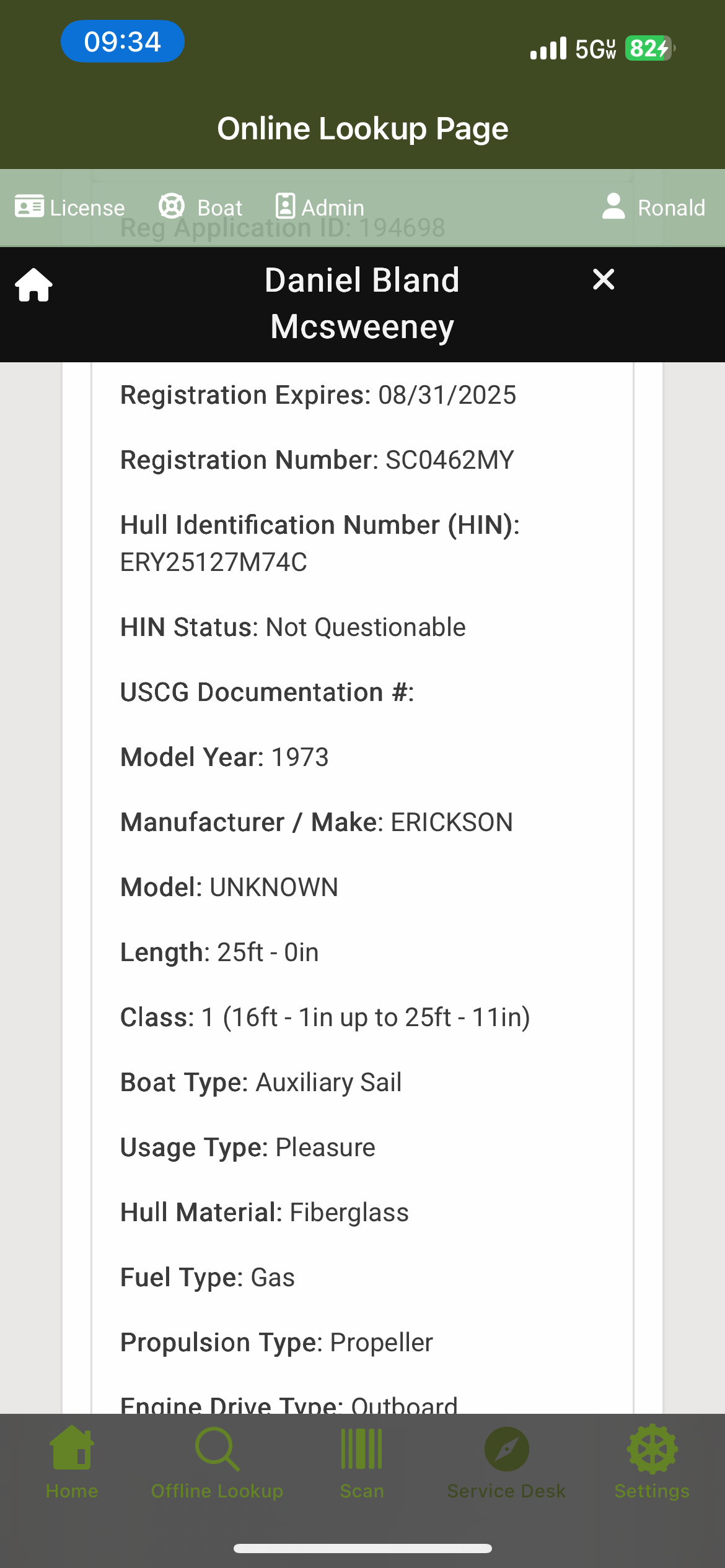This screenshot has height=1568, width=725.
Task: Open the Admin menu
Action: [x=320, y=207]
